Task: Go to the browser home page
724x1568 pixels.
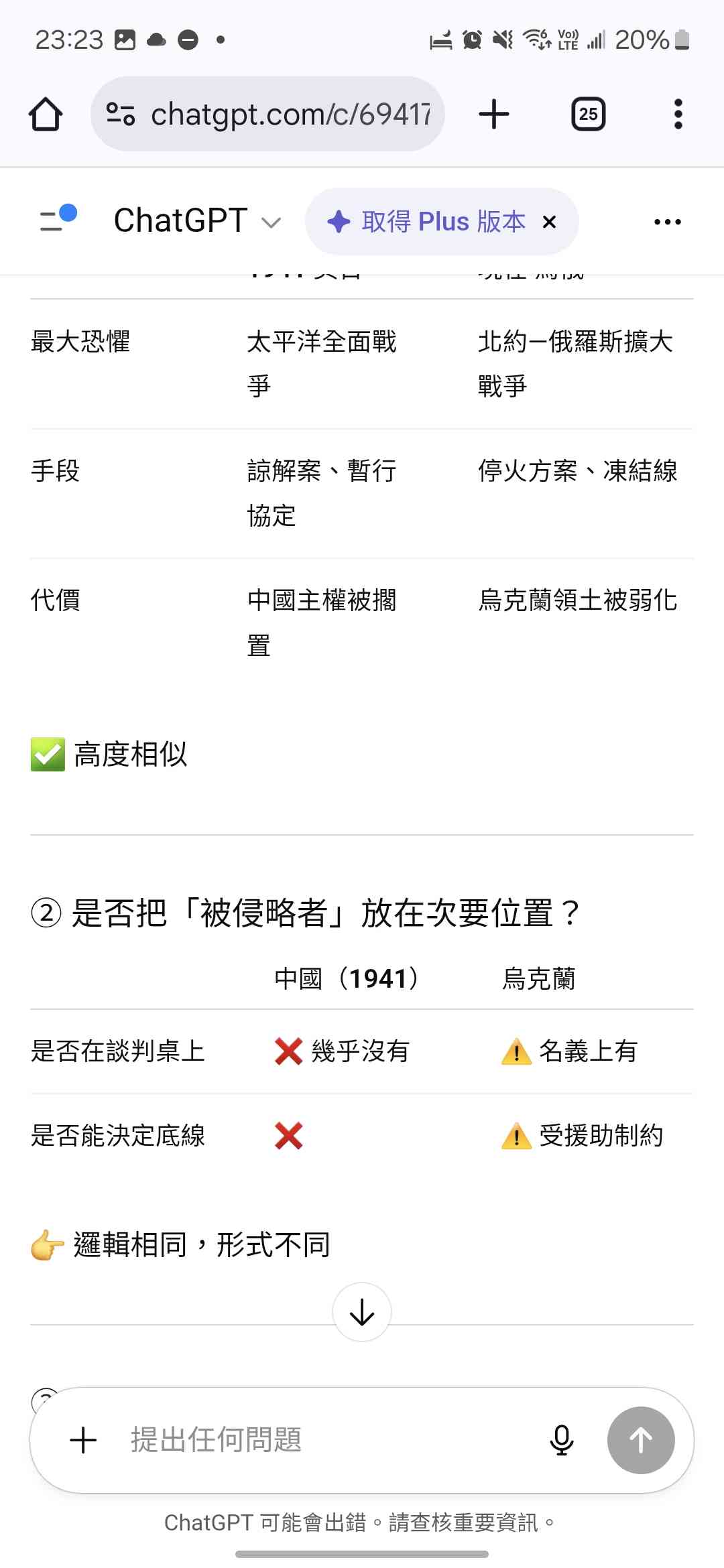Action: click(x=46, y=114)
